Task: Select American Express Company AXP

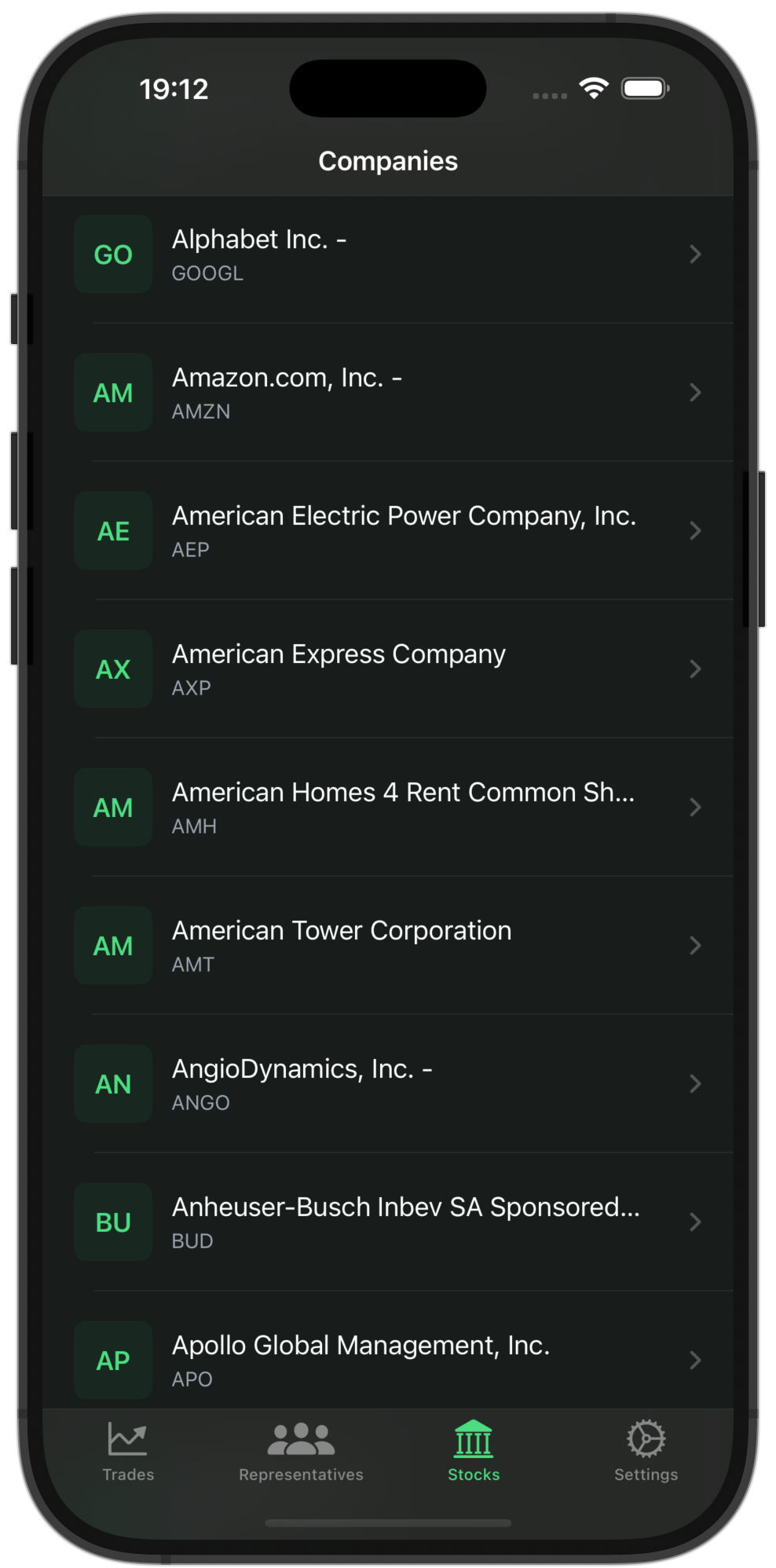Action: [388, 669]
